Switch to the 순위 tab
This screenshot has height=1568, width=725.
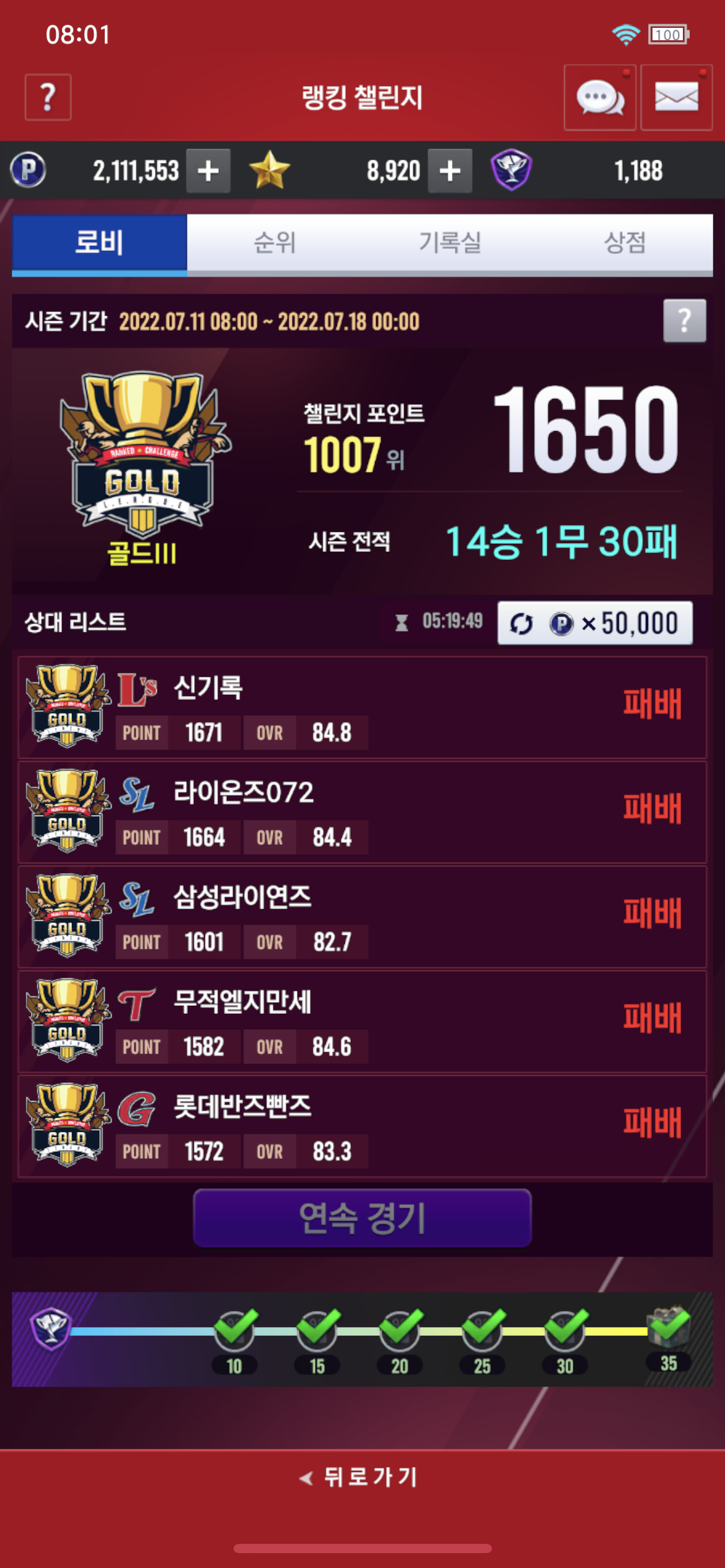click(275, 243)
